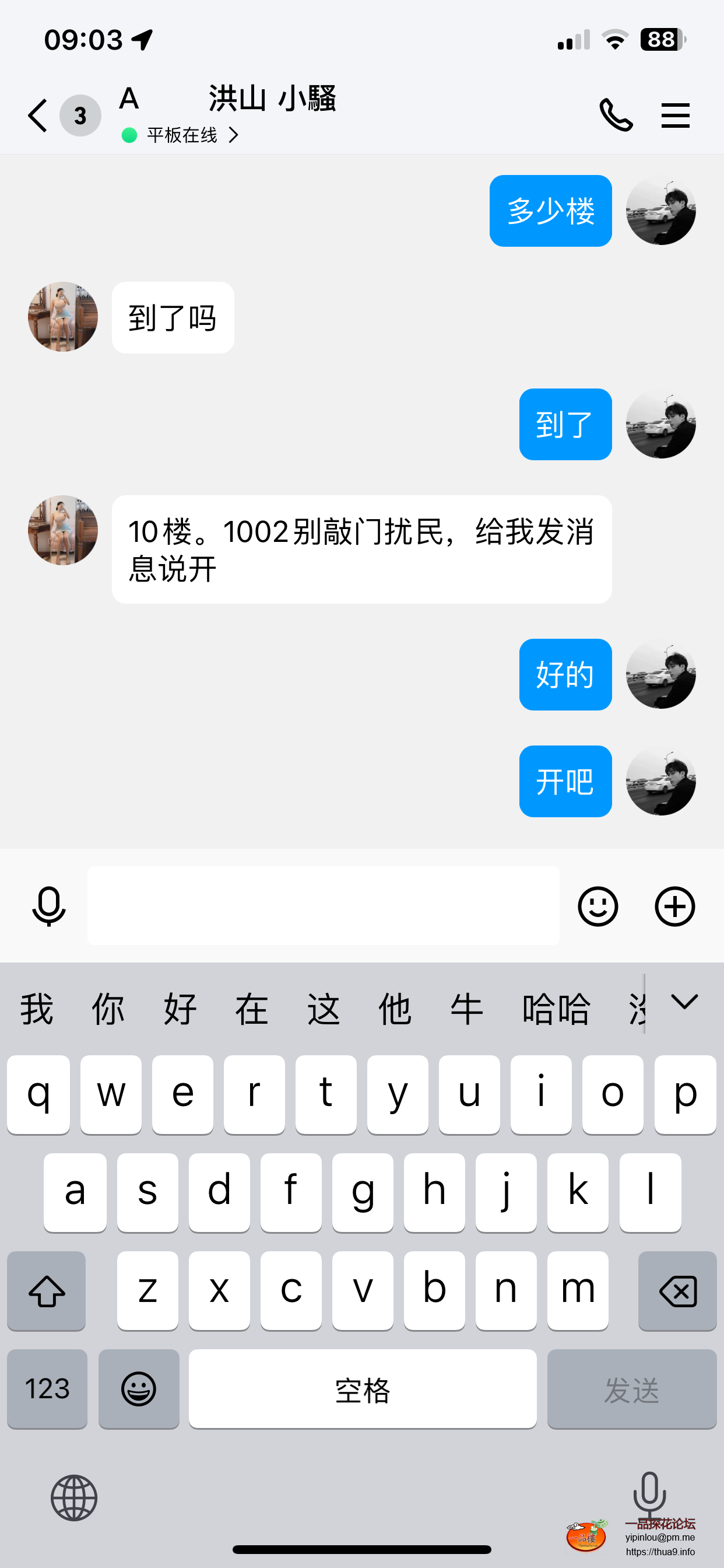Toggle the shift key for capital letters
Image resolution: width=724 pixels, height=1568 pixels.
(46, 1290)
